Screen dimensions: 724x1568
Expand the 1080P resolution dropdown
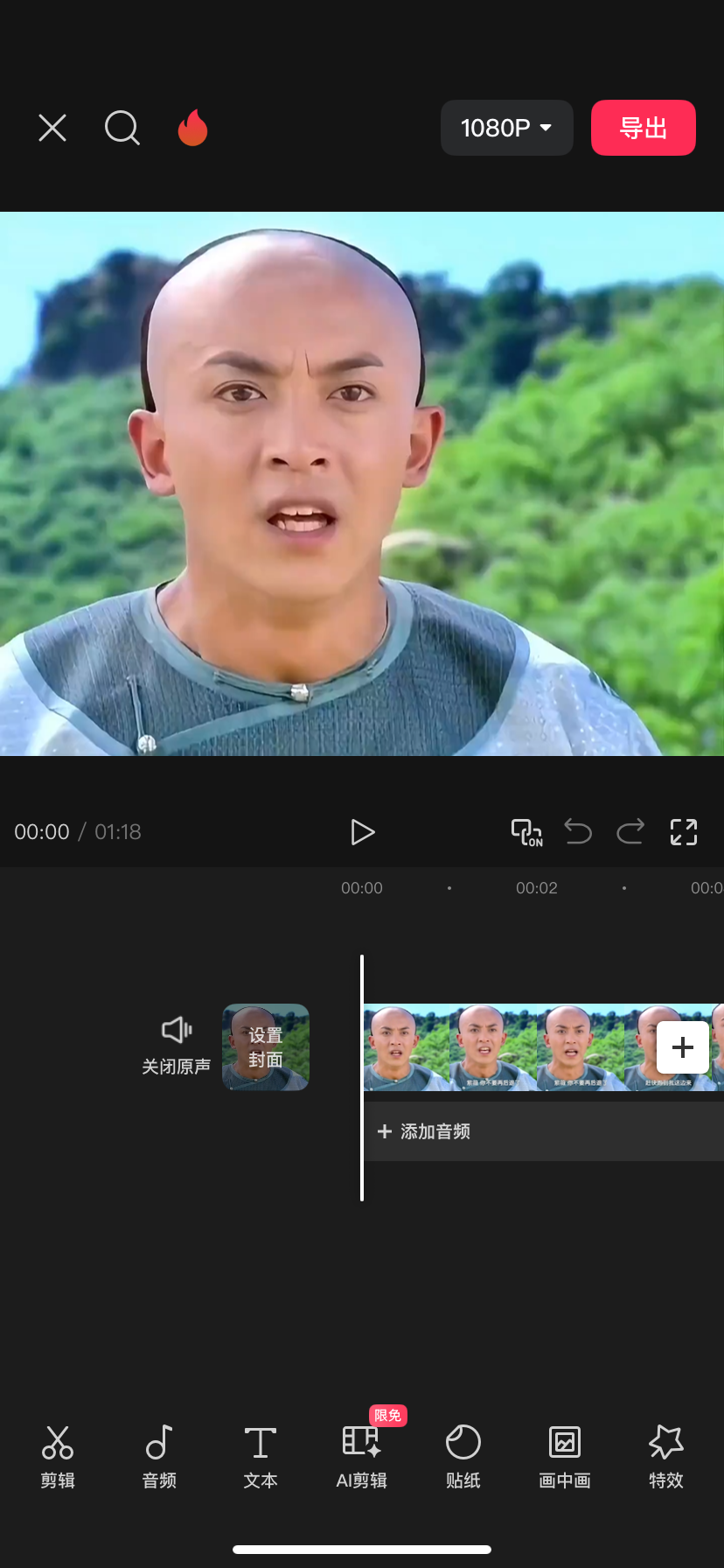tap(507, 128)
